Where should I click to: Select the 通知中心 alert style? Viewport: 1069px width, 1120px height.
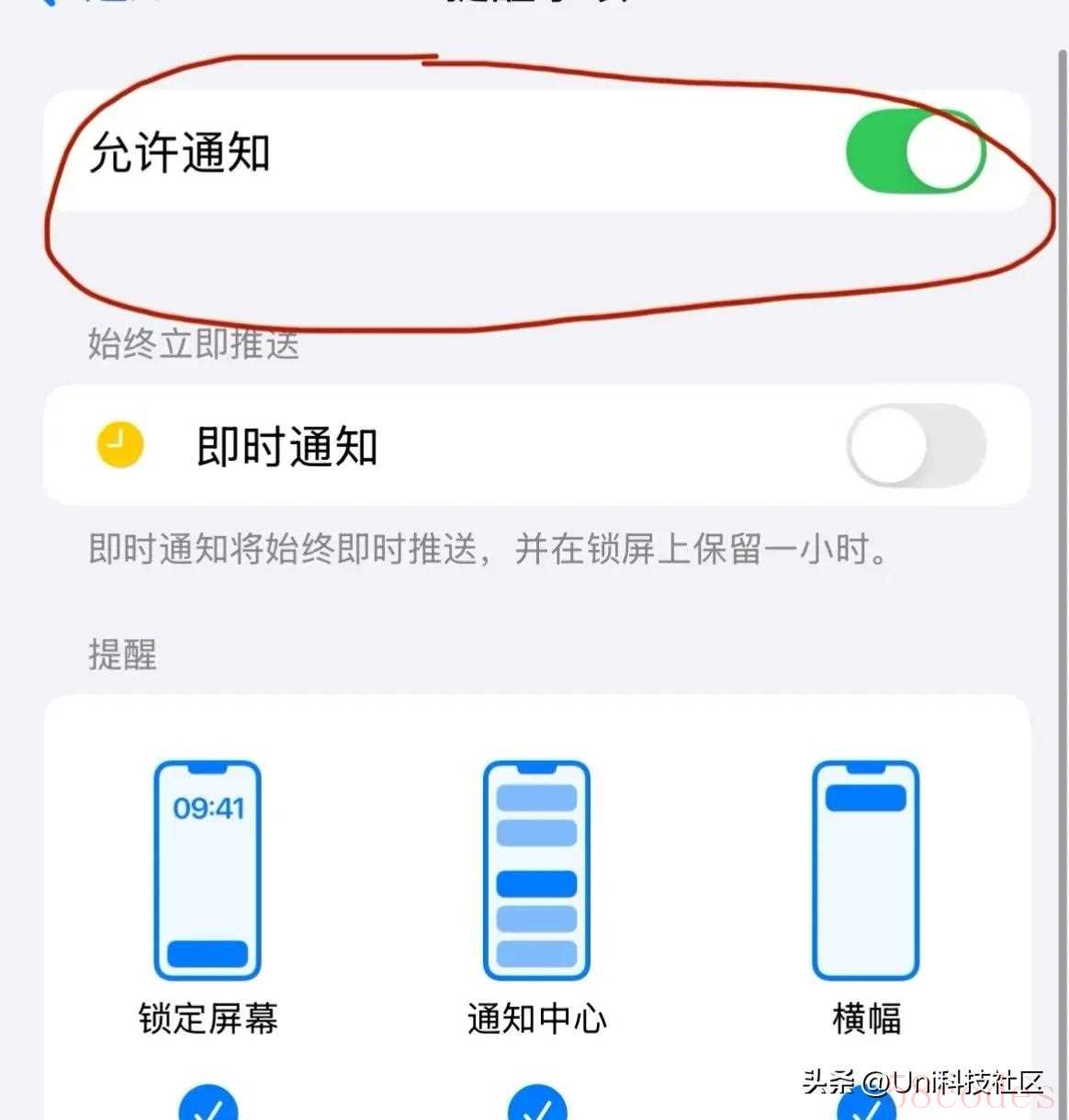536,870
